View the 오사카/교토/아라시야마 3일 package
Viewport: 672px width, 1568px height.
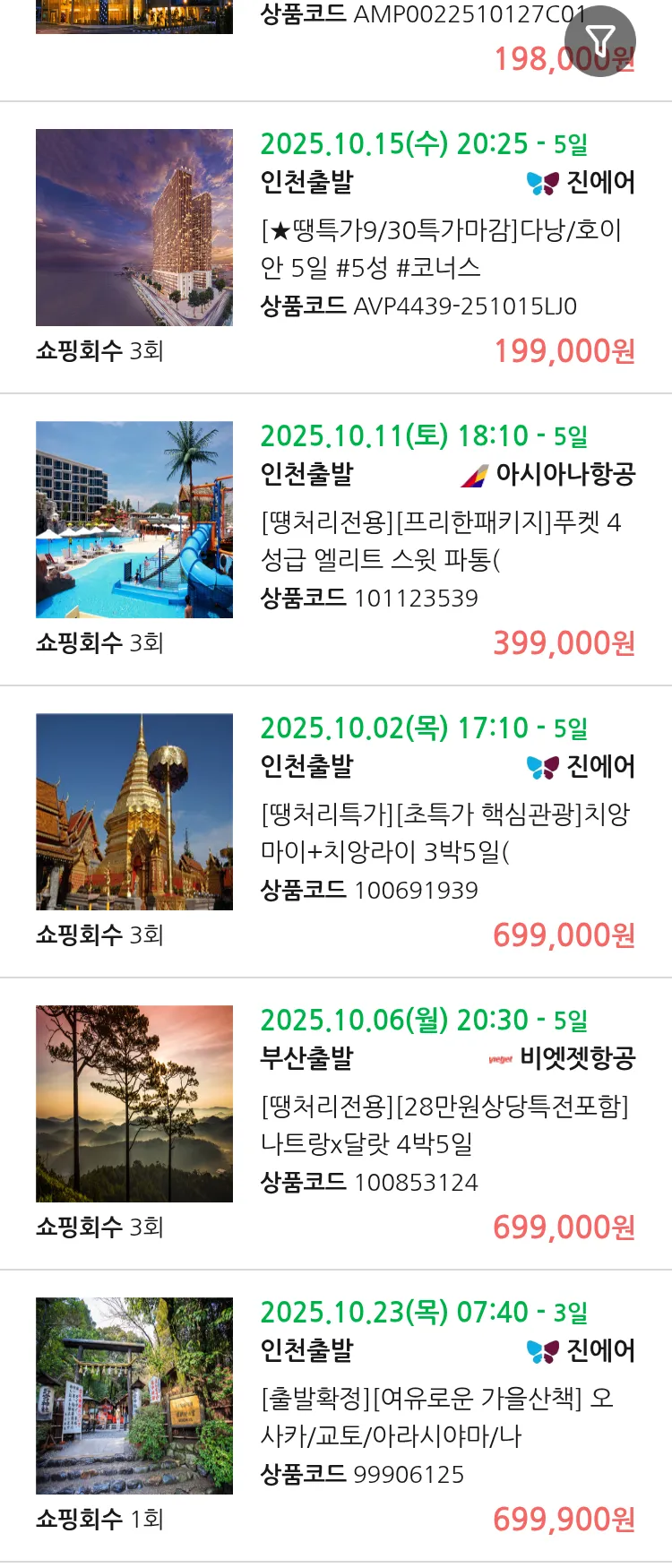(x=436, y=1417)
